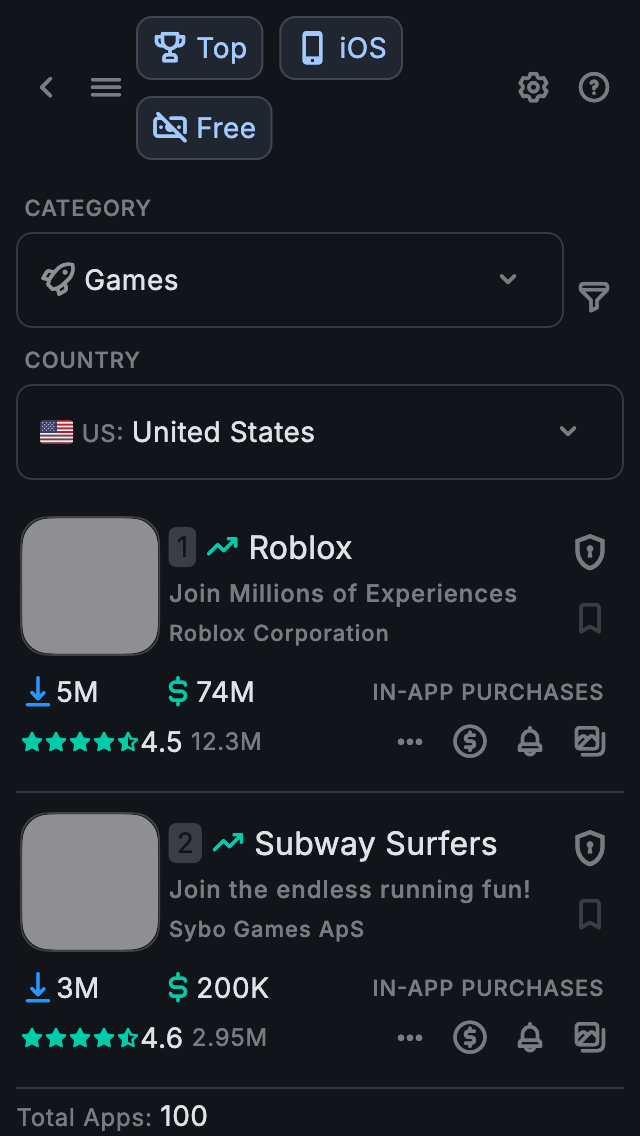Tap the iOS platform chip

coord(341,48)
